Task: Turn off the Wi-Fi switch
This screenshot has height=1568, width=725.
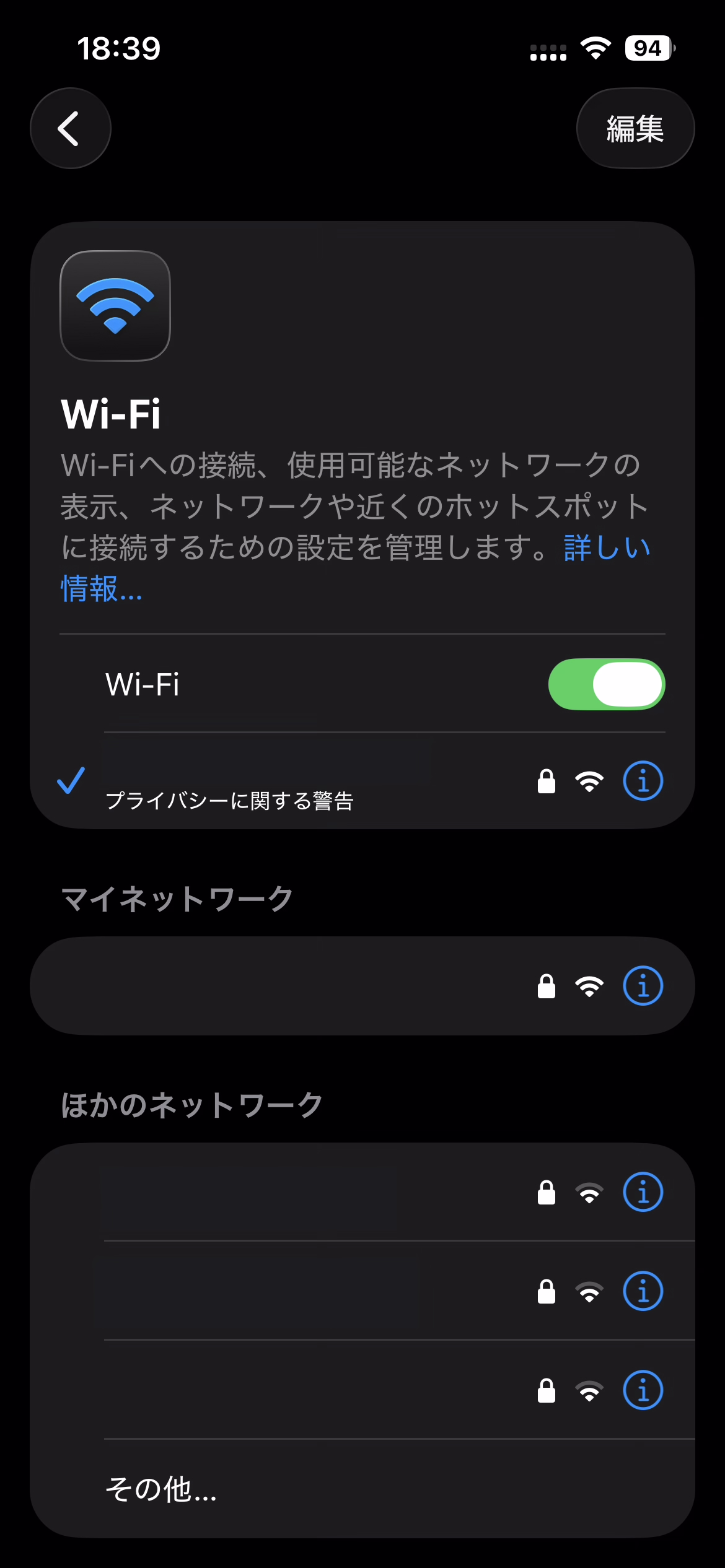Action: tap(606, 684)
